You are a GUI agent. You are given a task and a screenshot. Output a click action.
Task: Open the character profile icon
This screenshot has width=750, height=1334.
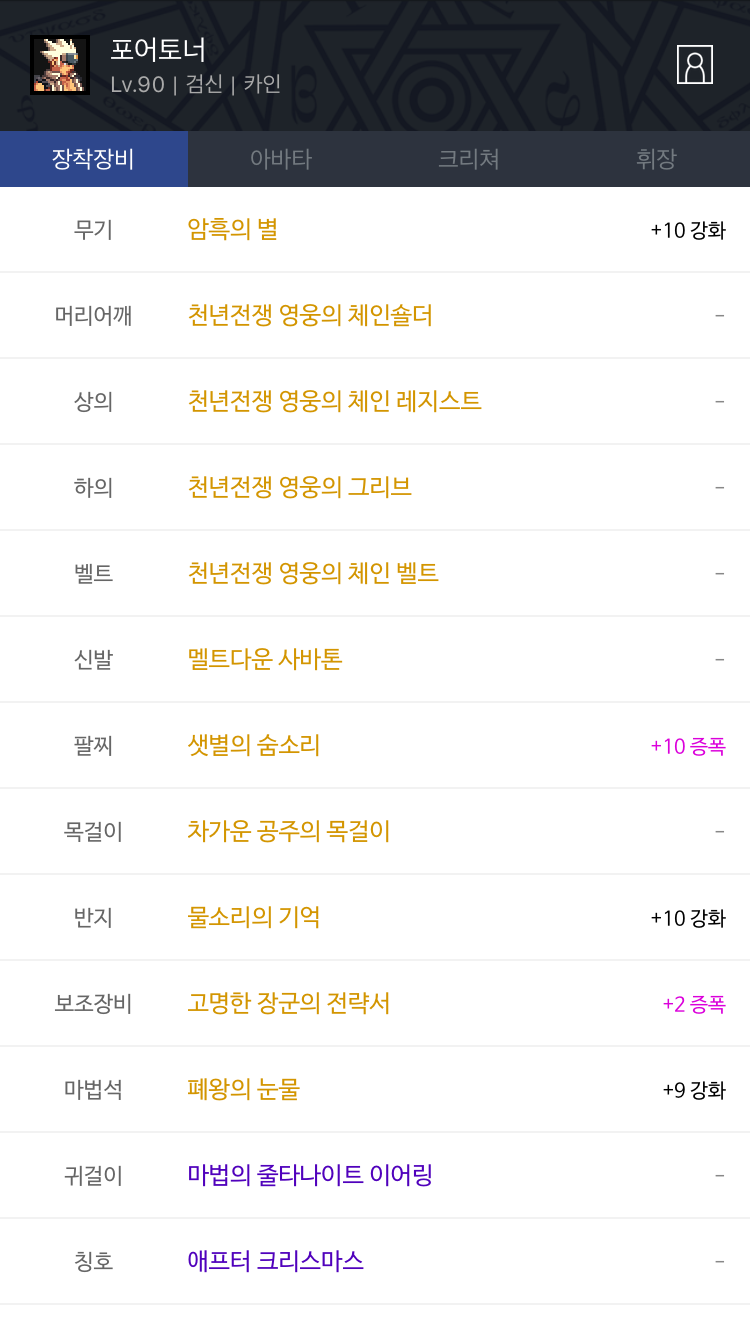[694, 65]
